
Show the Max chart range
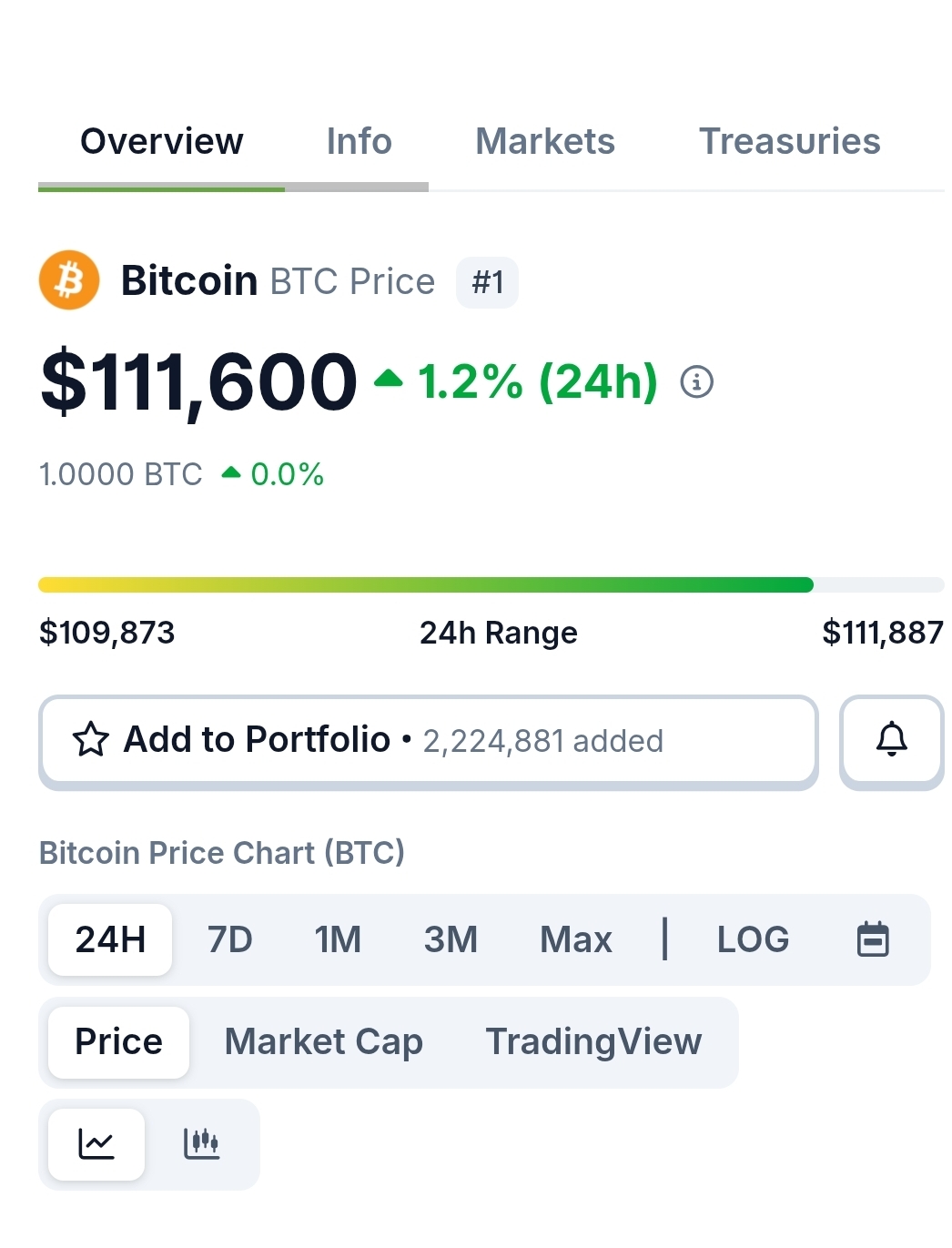575,939
